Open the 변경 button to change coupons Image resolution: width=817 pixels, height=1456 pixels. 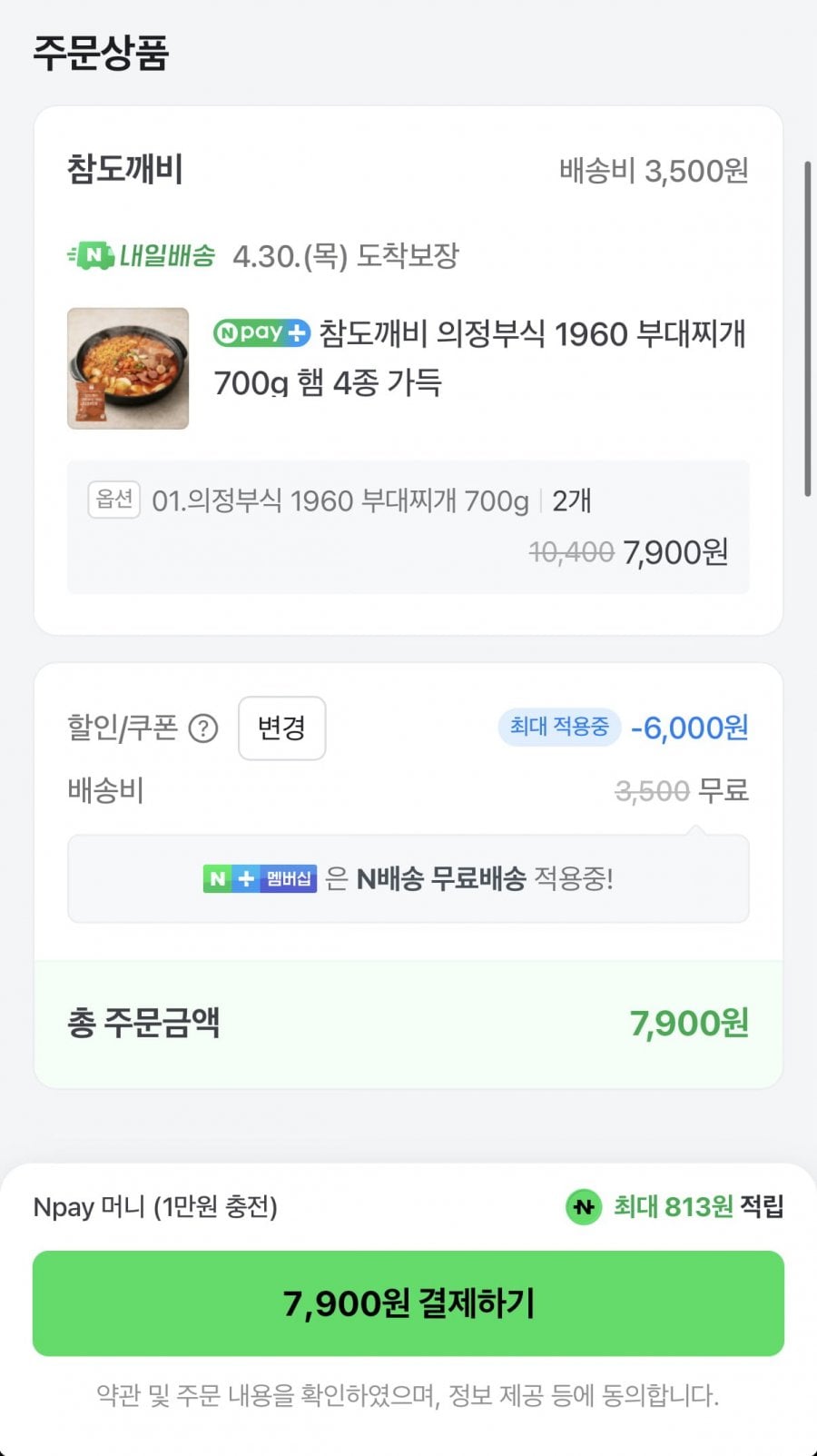(x=281, y=728)
